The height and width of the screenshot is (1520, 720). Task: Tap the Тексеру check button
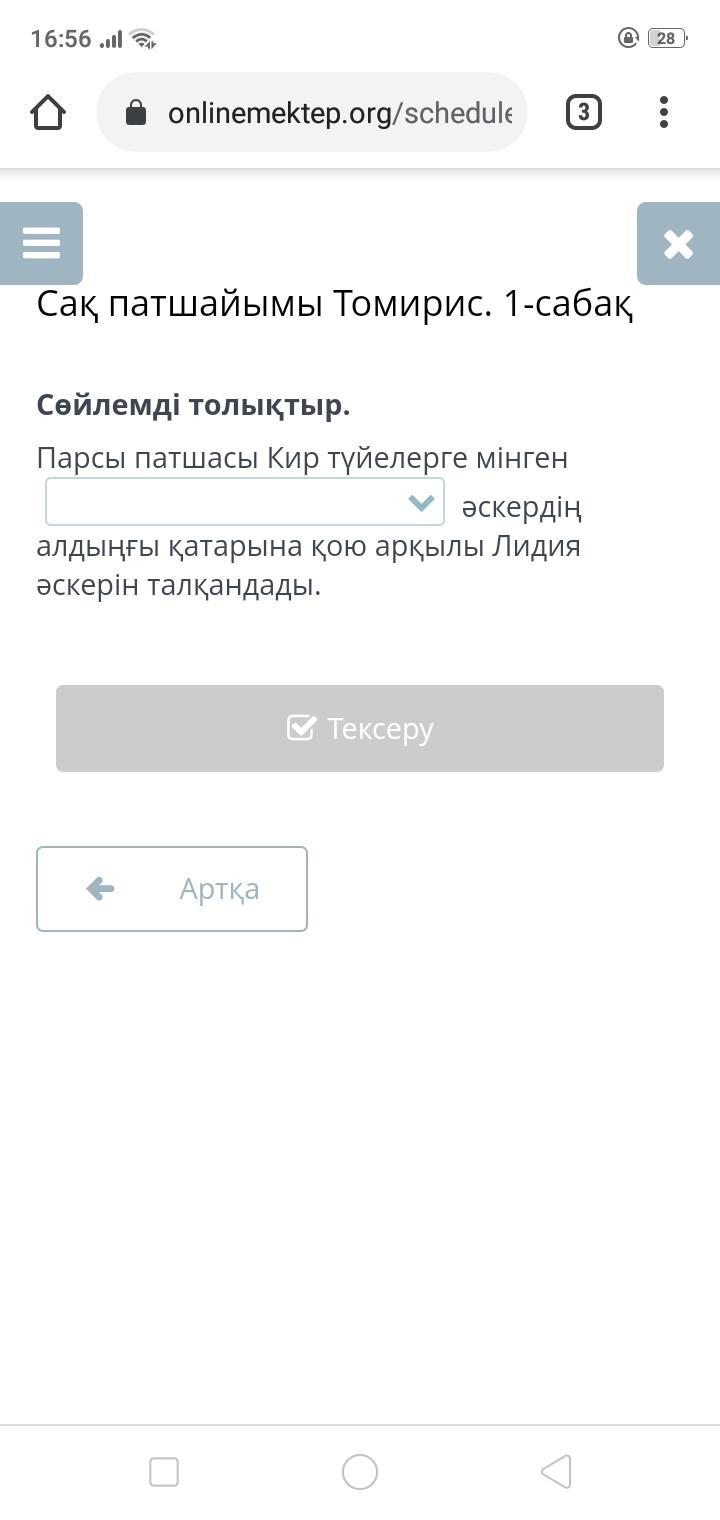click(x=360, y=728)
